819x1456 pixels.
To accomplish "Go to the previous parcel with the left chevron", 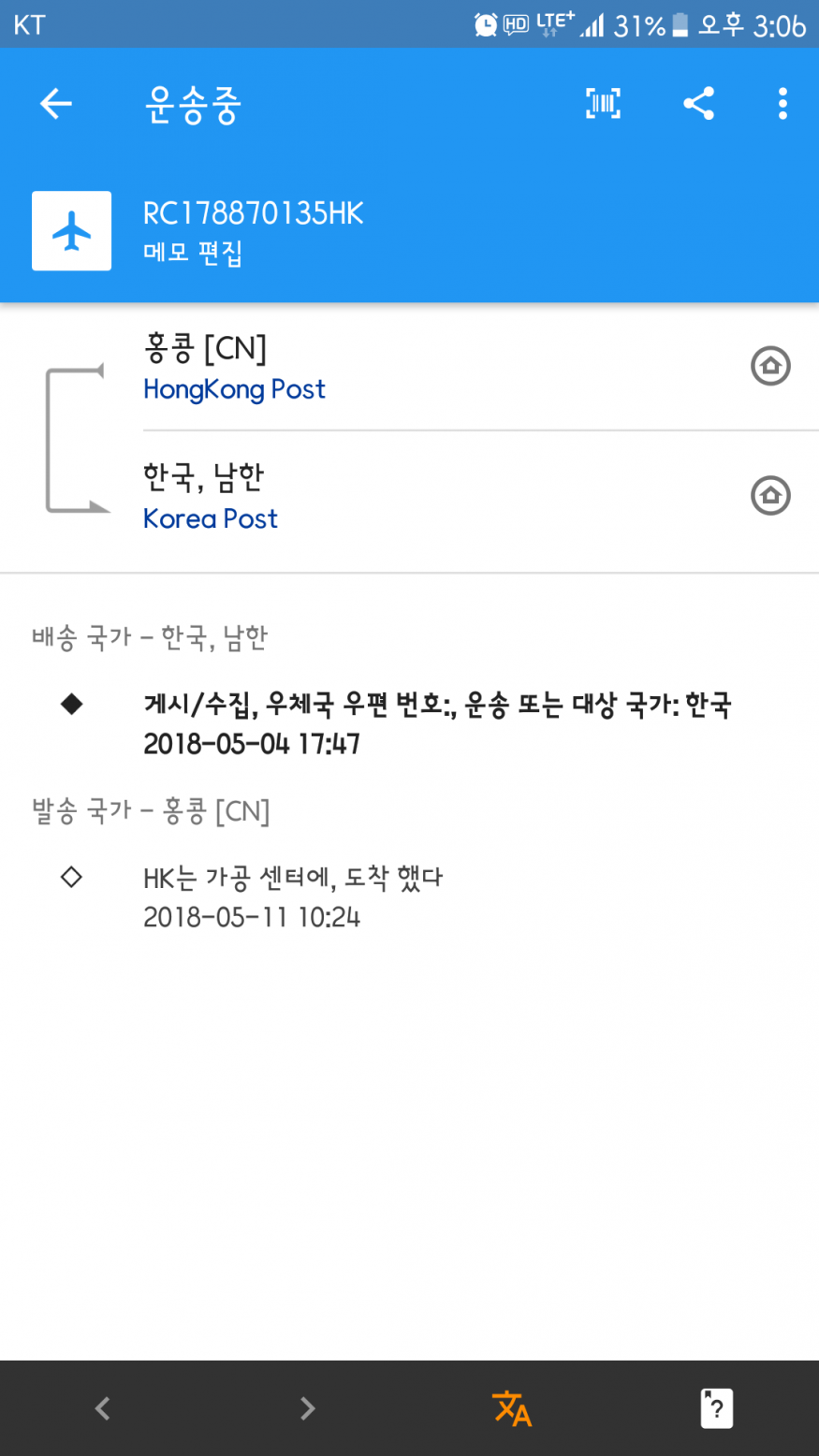I will point(103,1408).
